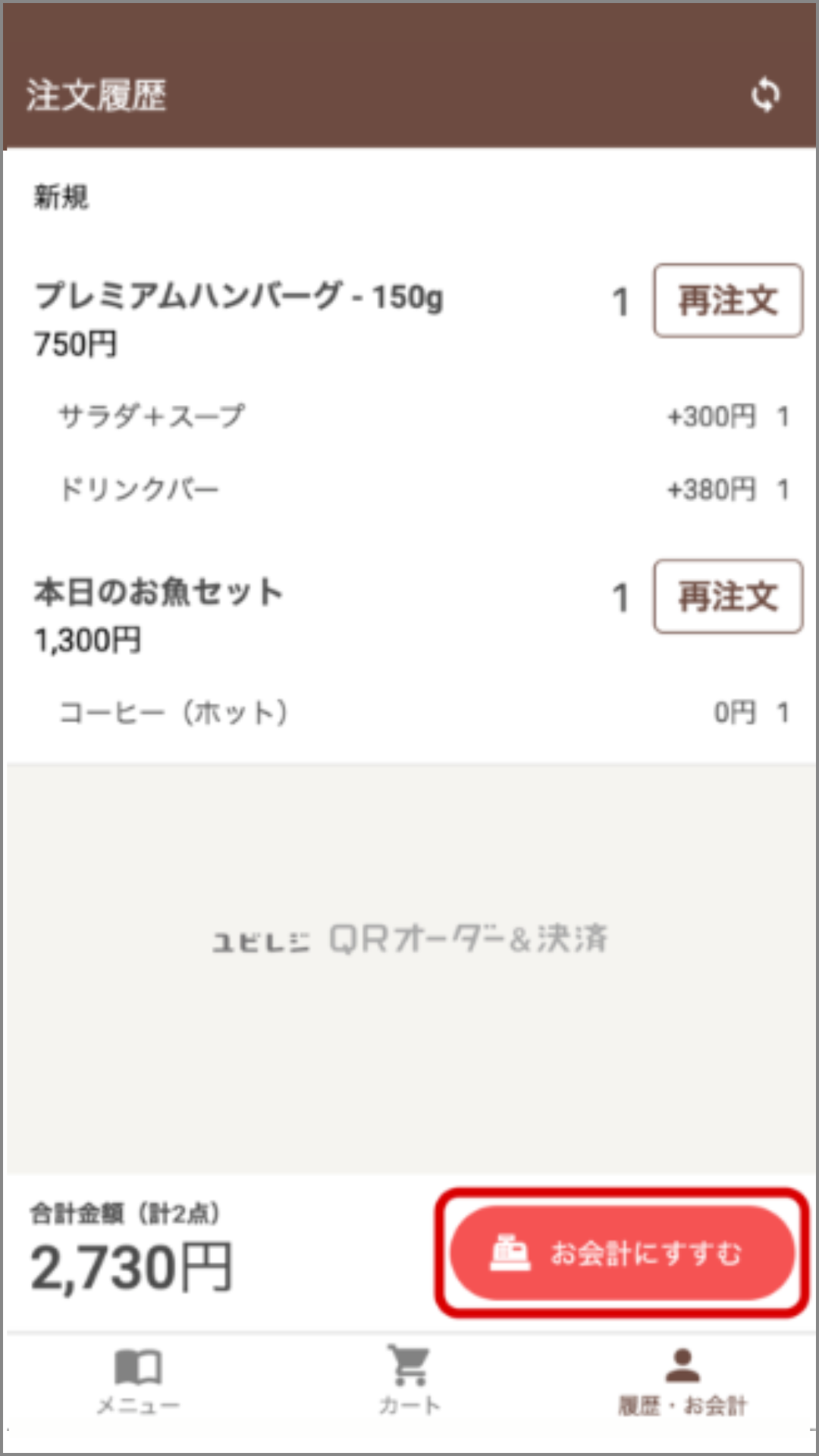This screenshot has height=1456, width=819.
Task: Reorder the プレミアムハンバーグ 150g
Action: point(728,300)
